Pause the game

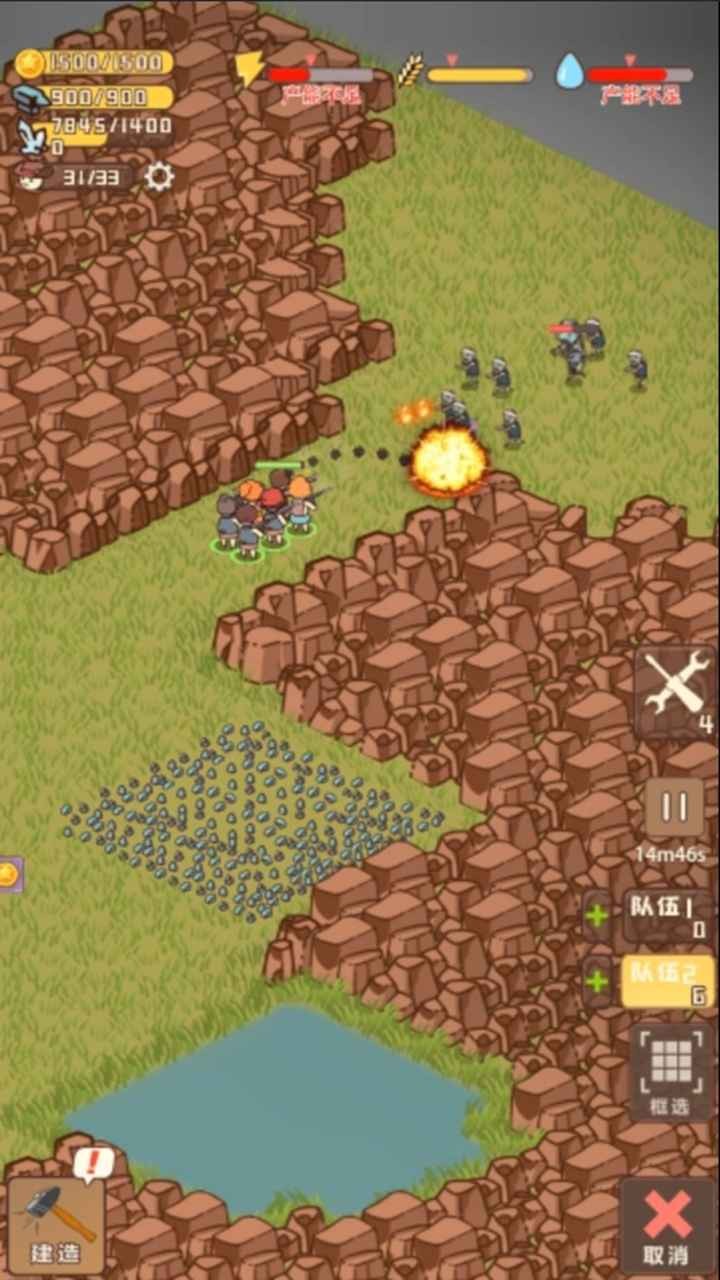click(x=673, y=808)
